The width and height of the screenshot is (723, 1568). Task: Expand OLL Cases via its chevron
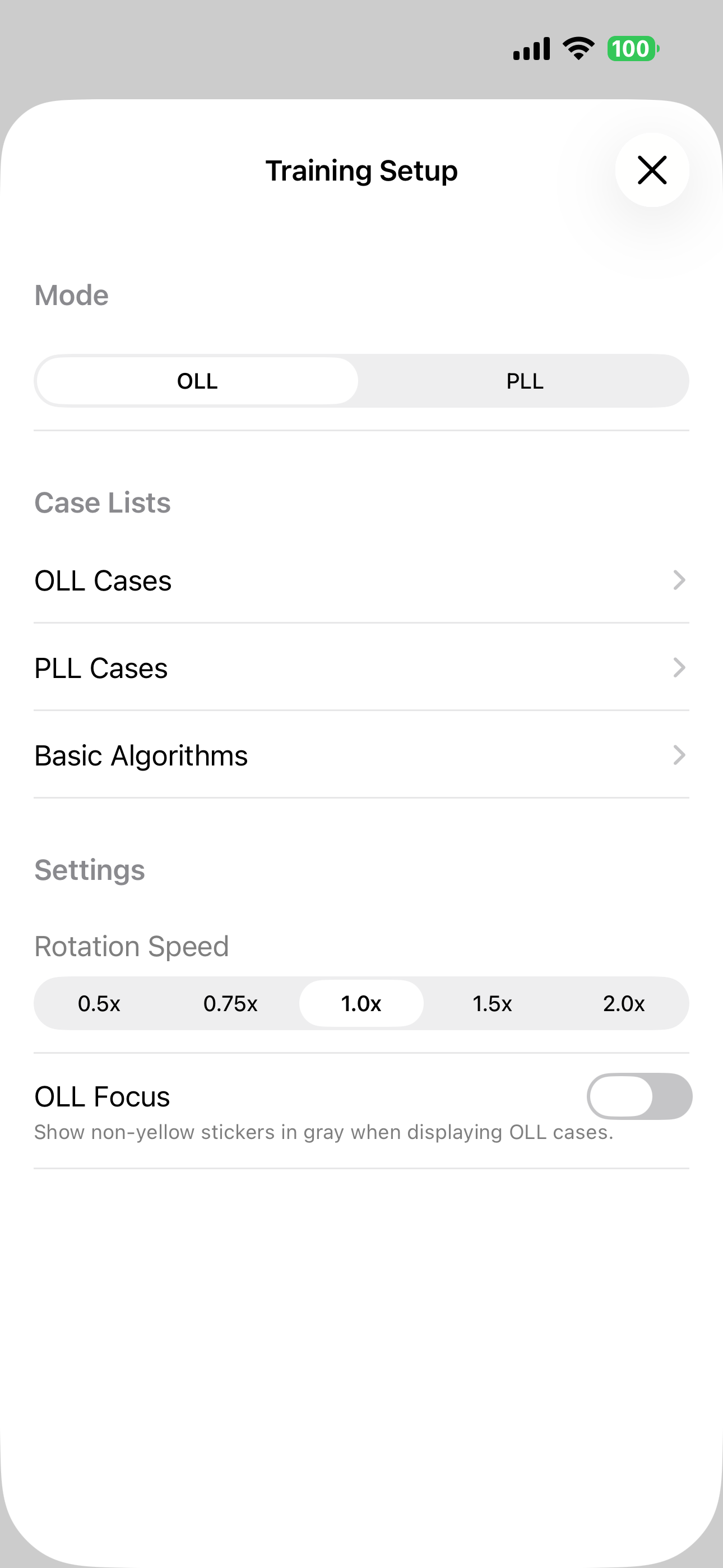click(680, 580)
